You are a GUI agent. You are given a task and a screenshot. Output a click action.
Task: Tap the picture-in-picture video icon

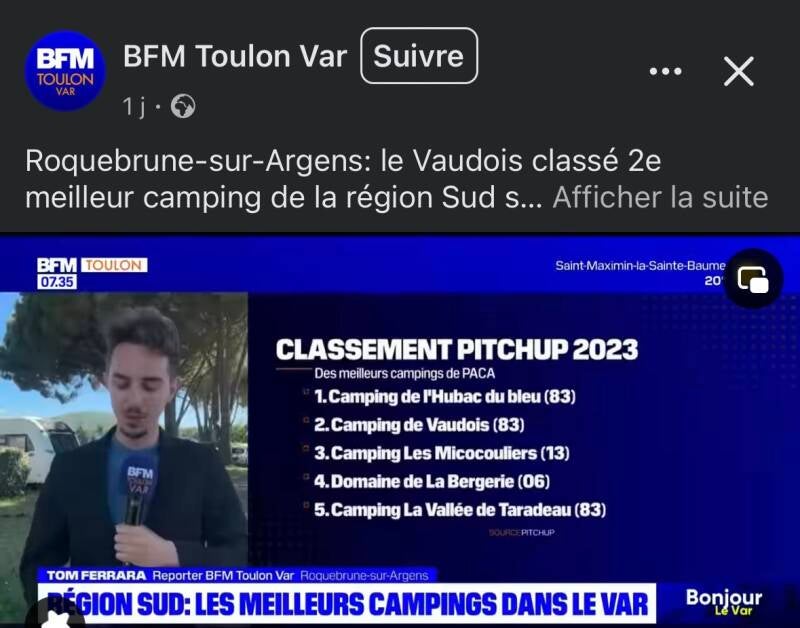[x=752, y=280]
